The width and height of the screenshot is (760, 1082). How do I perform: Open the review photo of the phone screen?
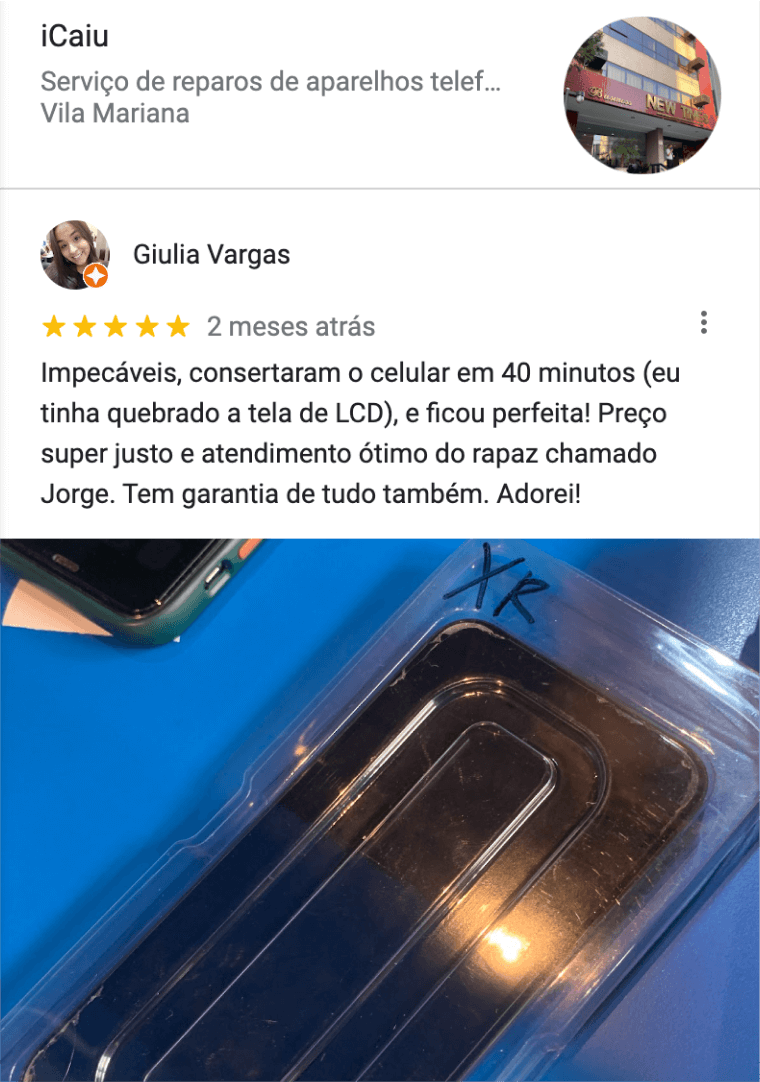[x=380, y=810]
